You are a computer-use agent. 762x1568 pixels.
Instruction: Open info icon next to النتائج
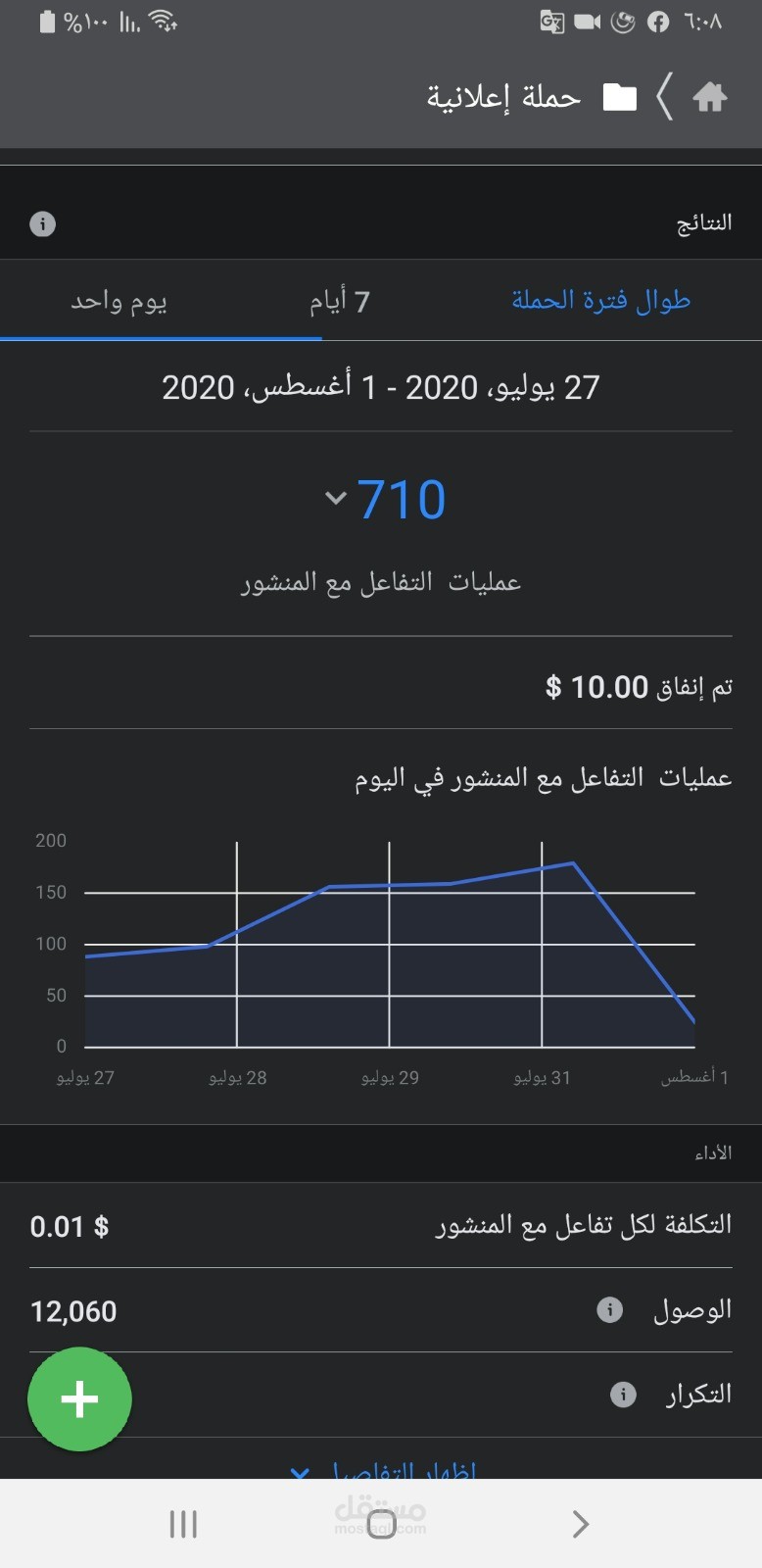(42, 223)
